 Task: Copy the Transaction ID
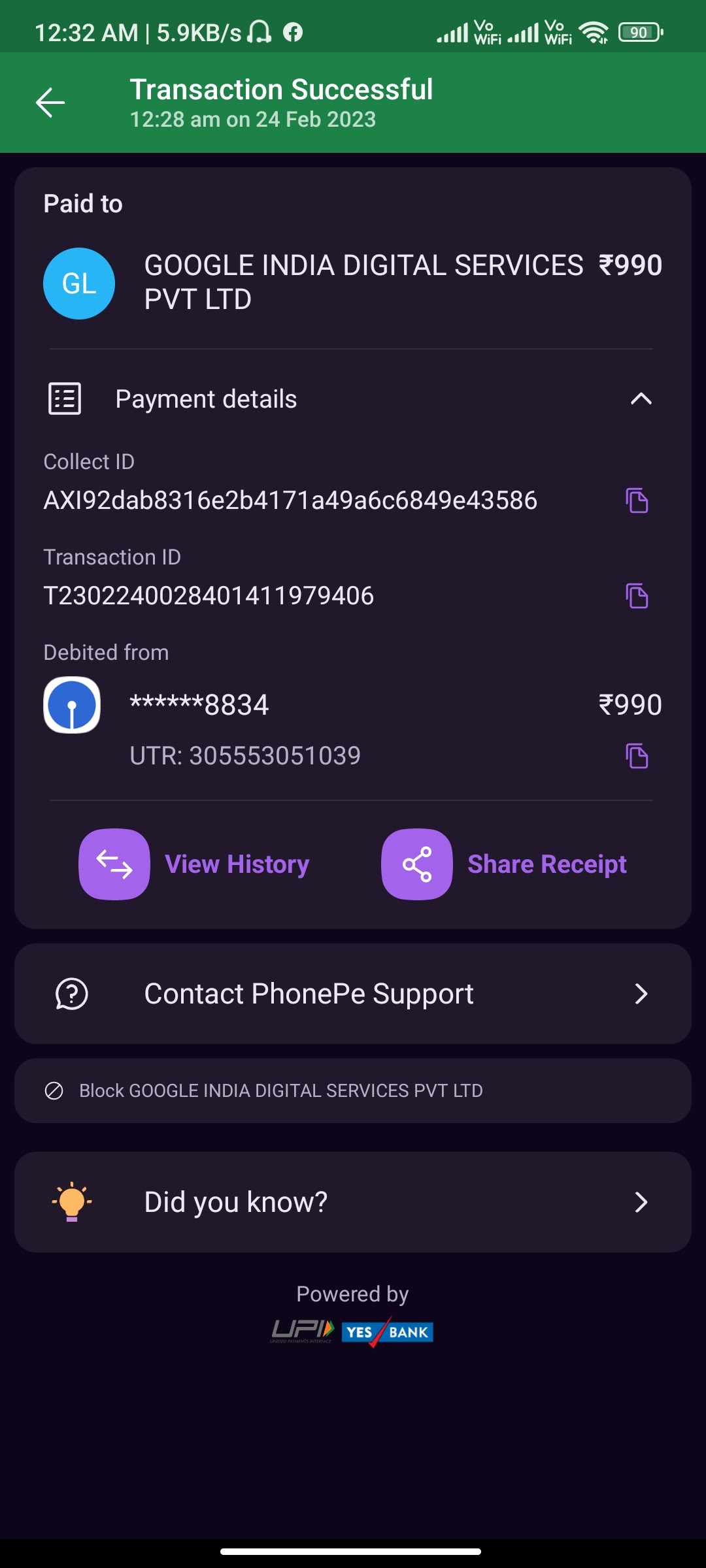637,596
